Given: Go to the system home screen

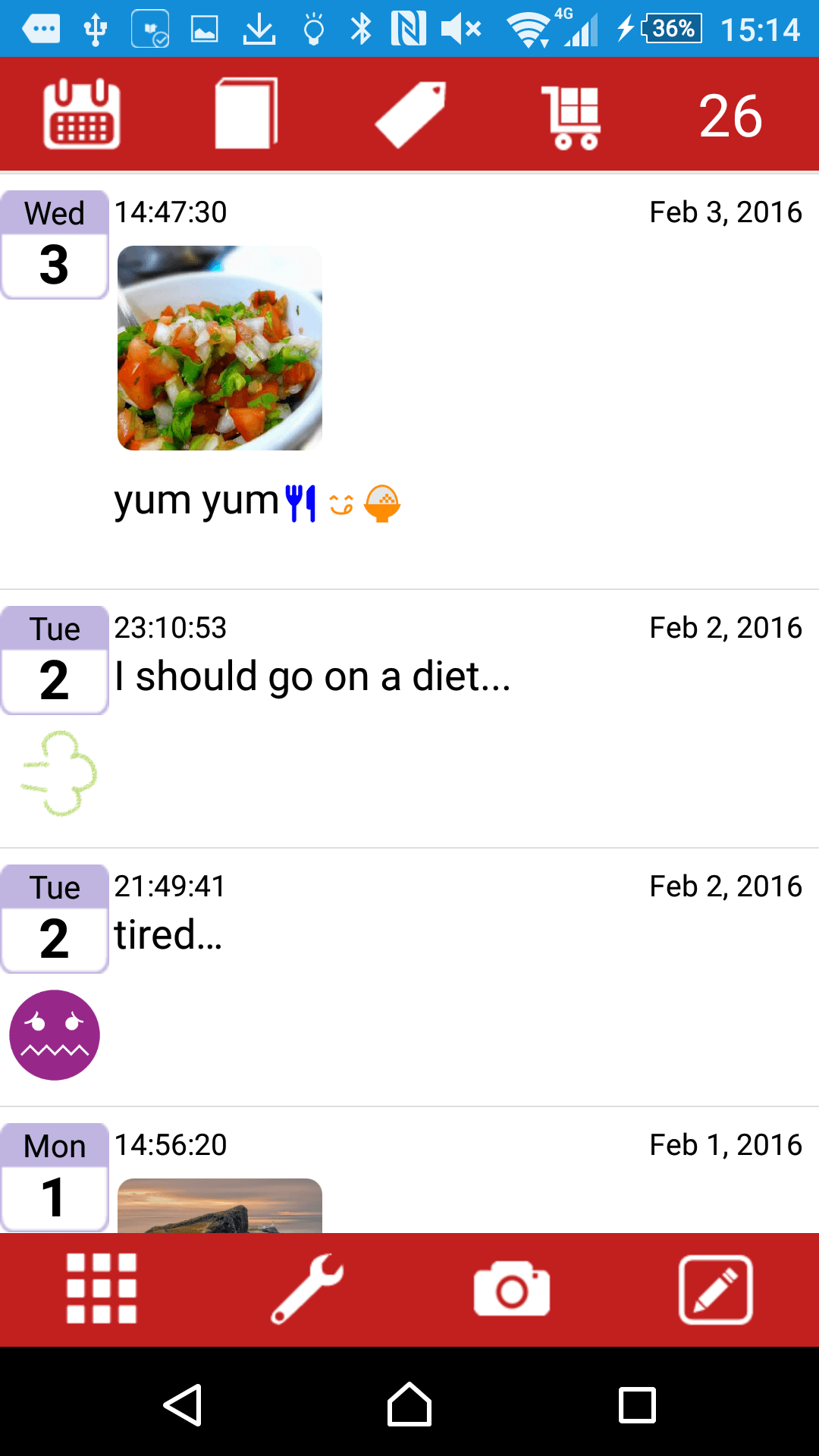Looking at the screenshot, I should [409, 1404].
